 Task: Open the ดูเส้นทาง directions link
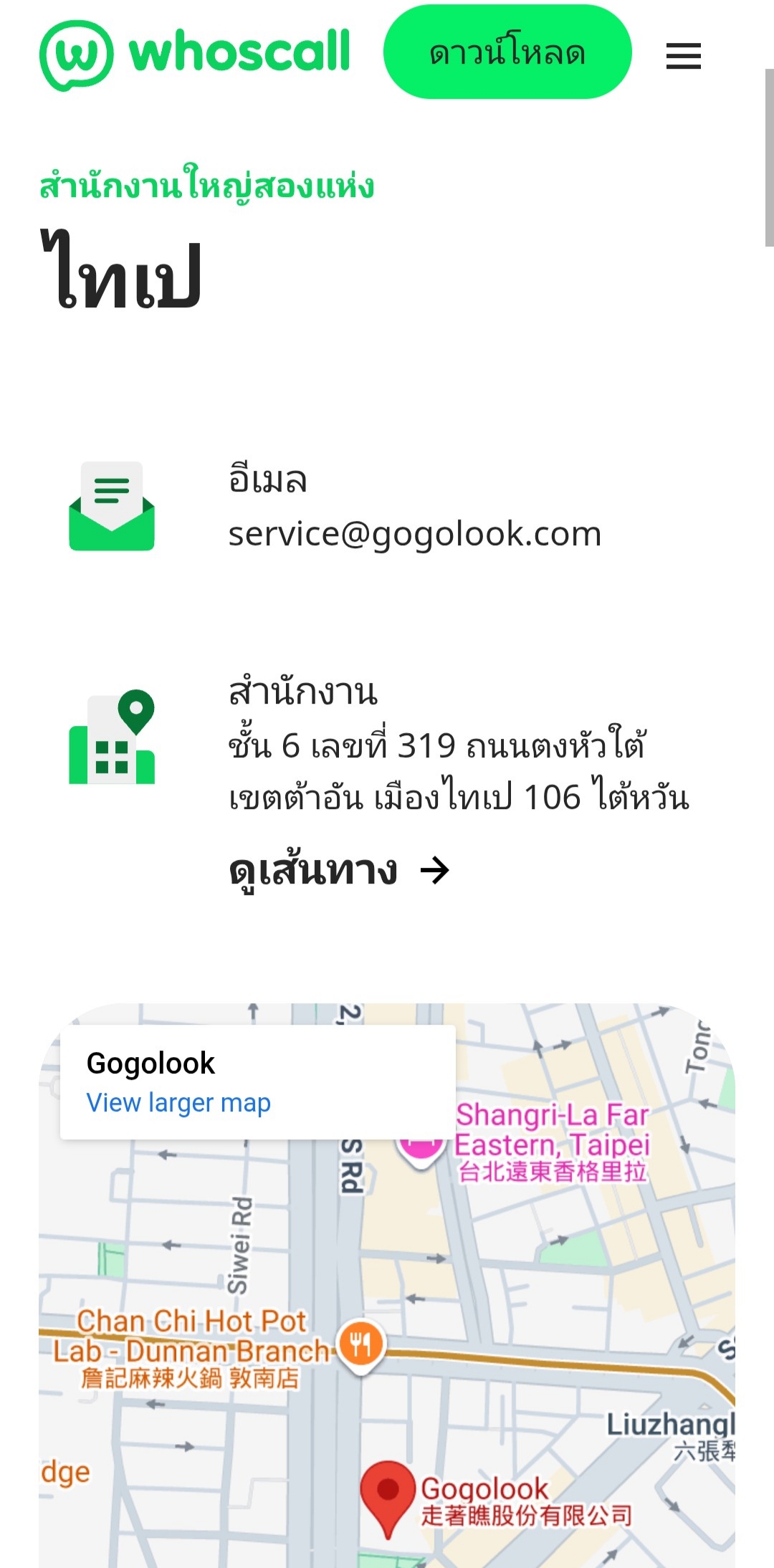point(340,871)
